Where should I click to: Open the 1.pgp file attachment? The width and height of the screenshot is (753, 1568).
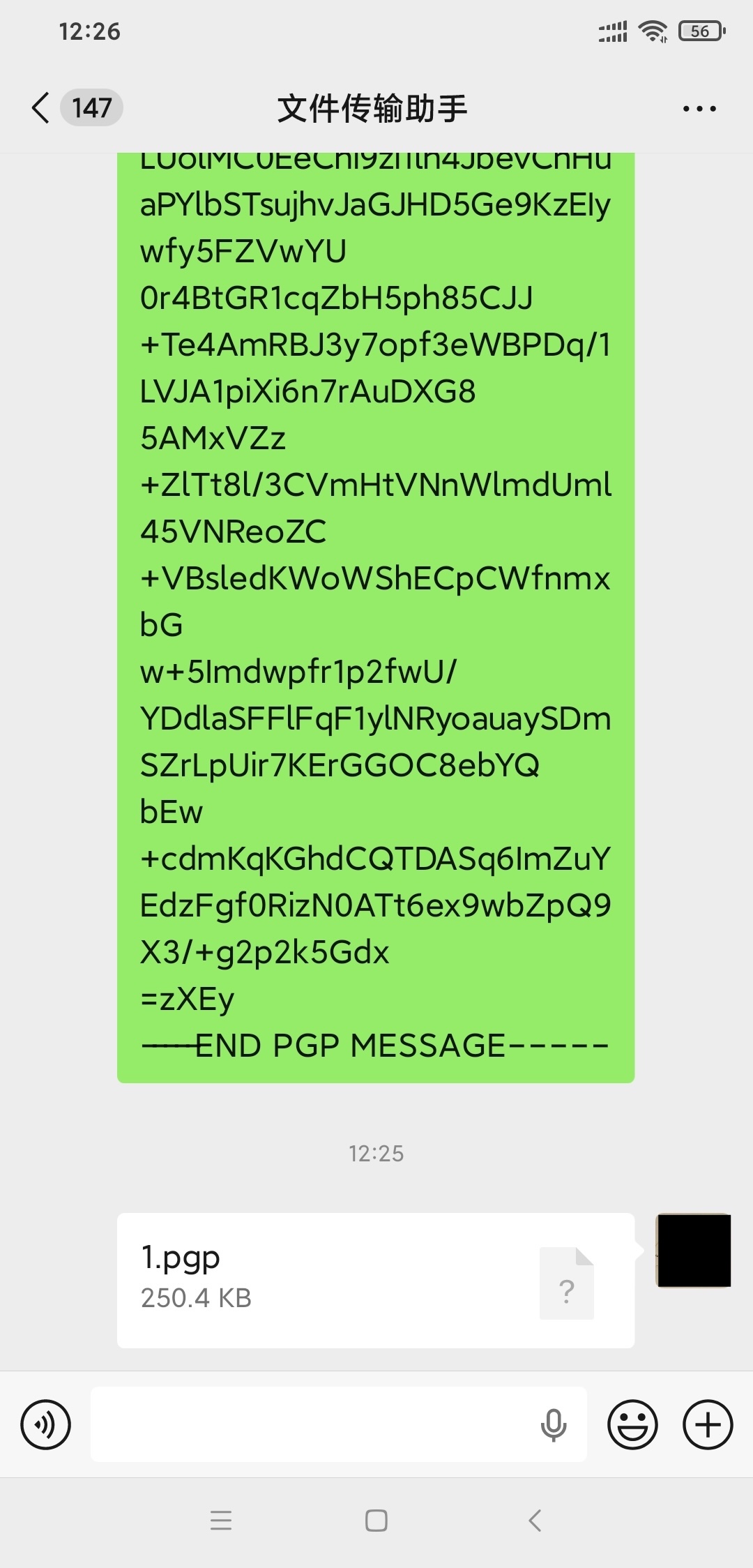click(x=375, y=1280)
